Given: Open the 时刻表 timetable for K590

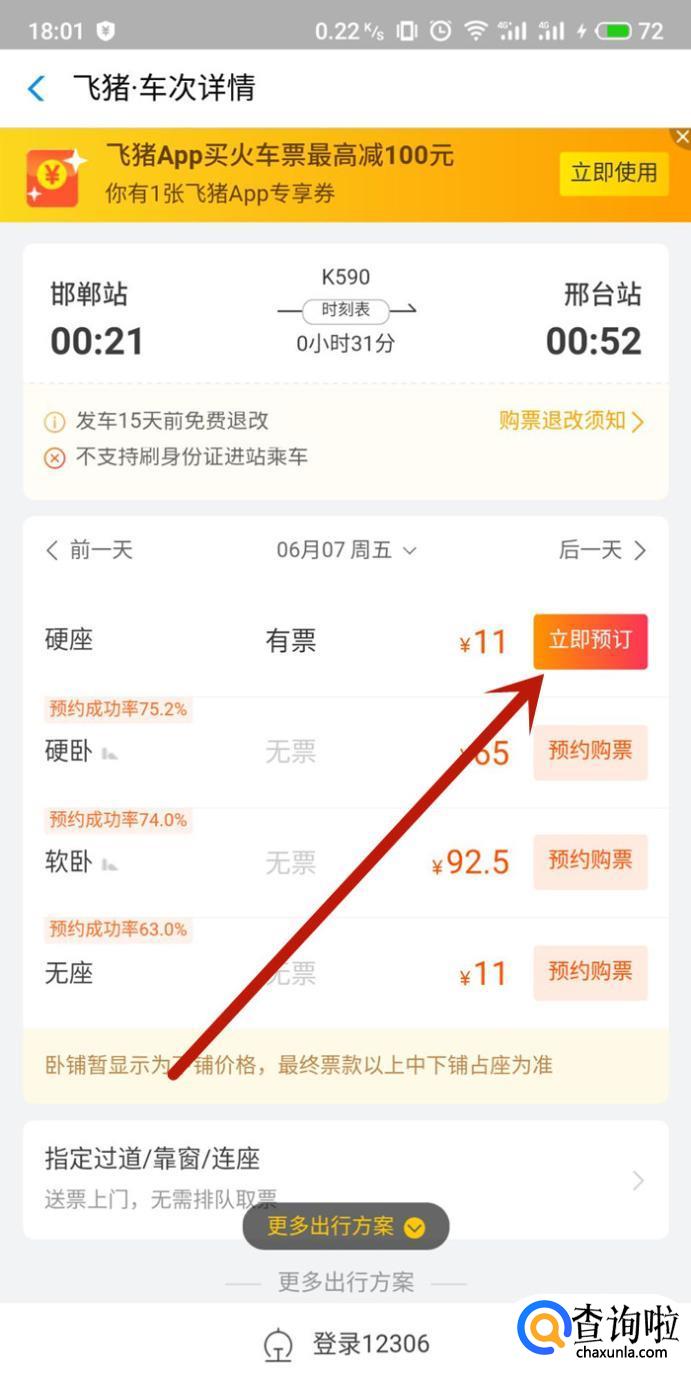Looking at the screenshot, I should [x=345, y=310].
